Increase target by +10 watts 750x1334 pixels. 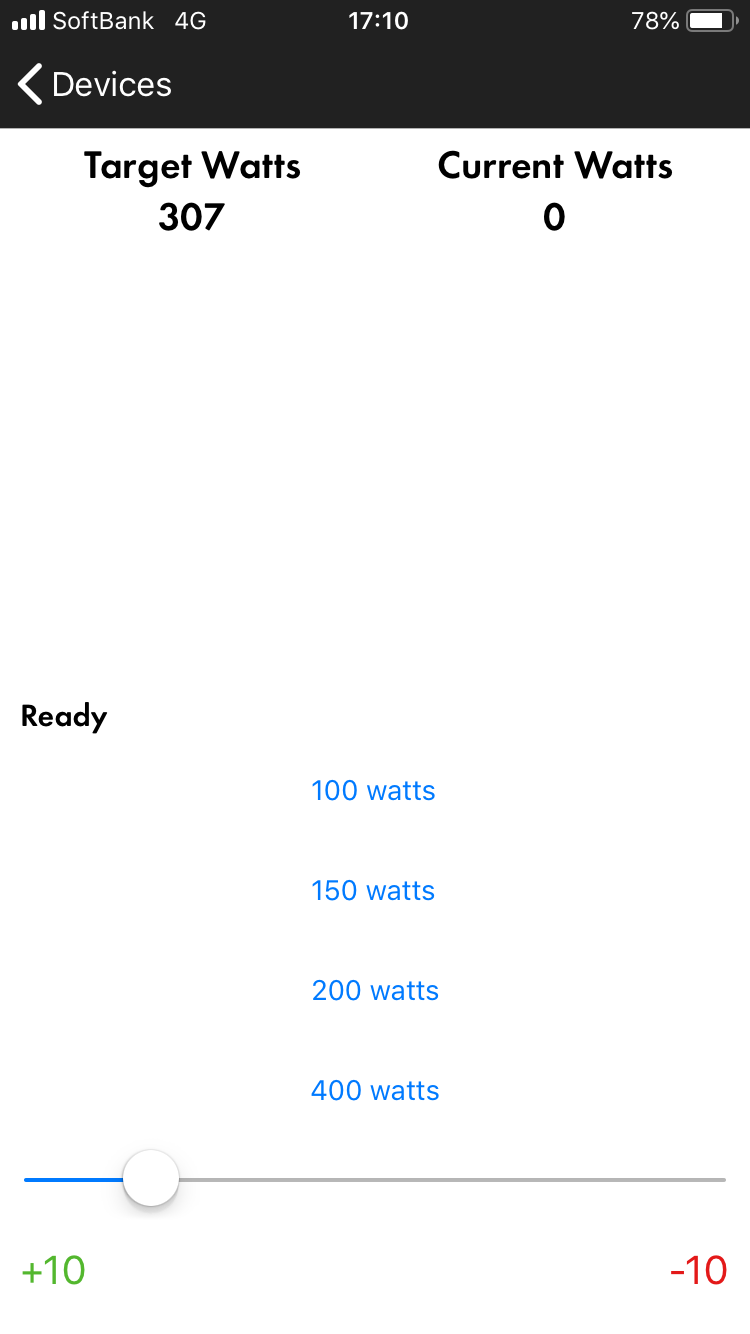point(54,1270)
